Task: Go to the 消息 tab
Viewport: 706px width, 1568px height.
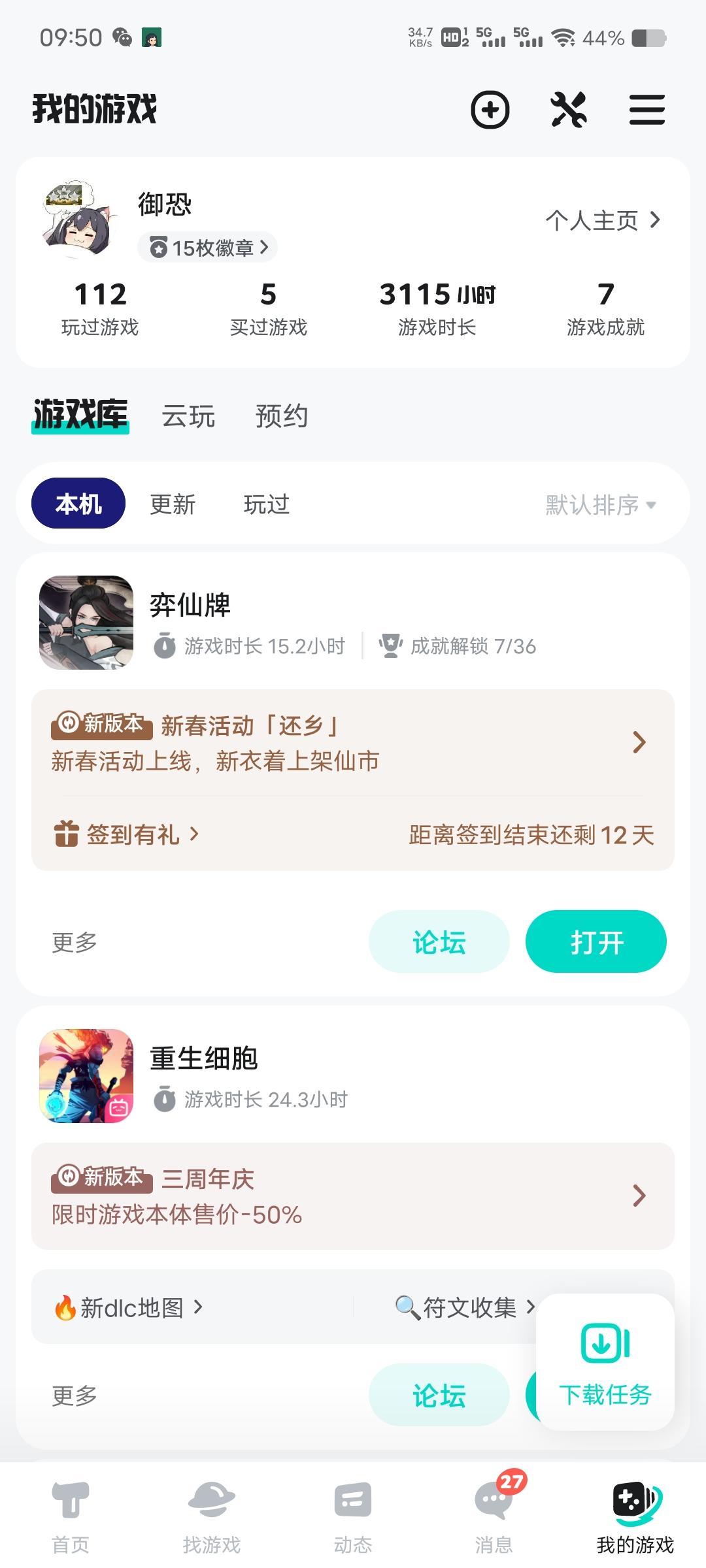Action: 494,1516
